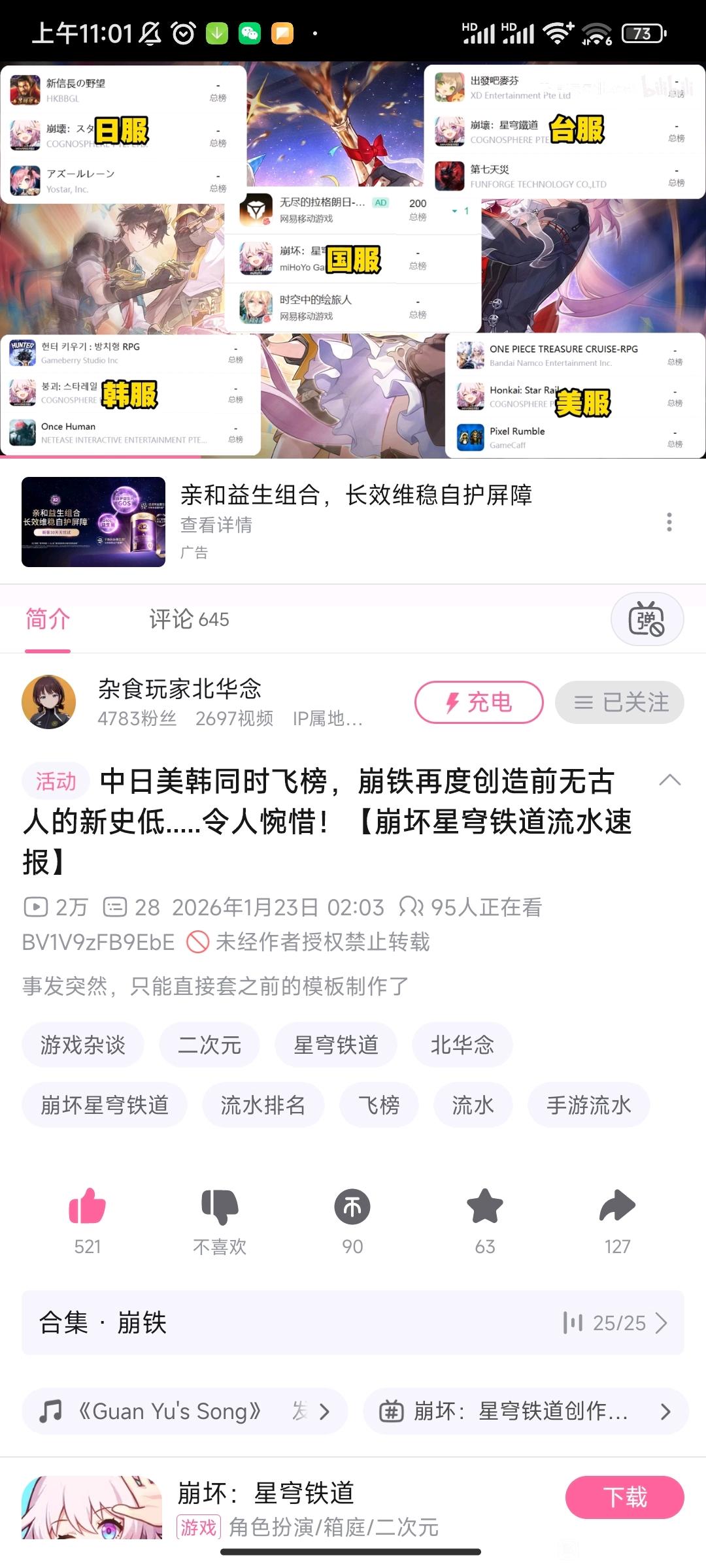This screenshot has height=1568, width=706.
Task: Toggle the danmaku switch icon
Action: [x=647, y=619]
